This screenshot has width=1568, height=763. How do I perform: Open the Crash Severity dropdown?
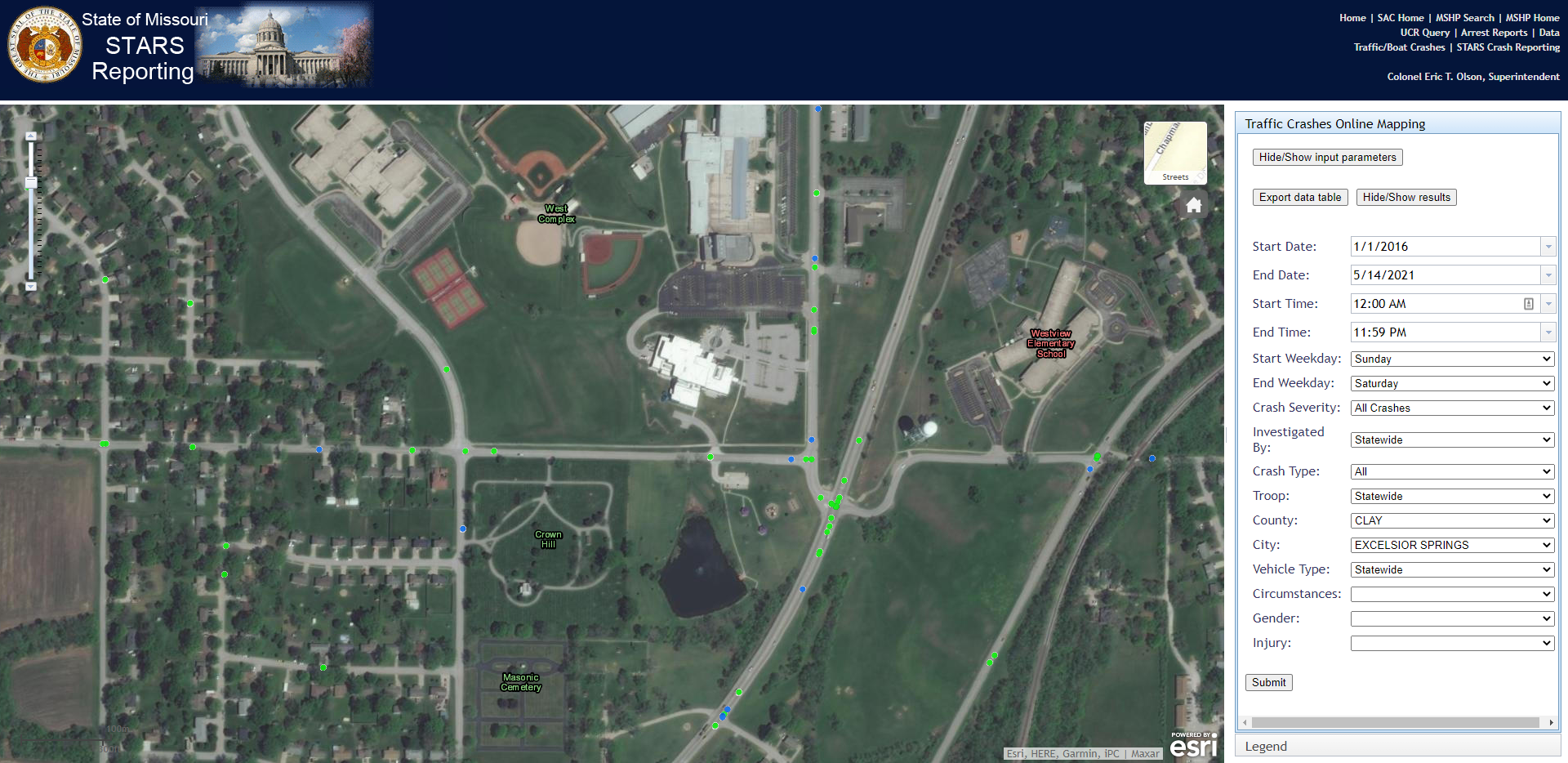1451,408
